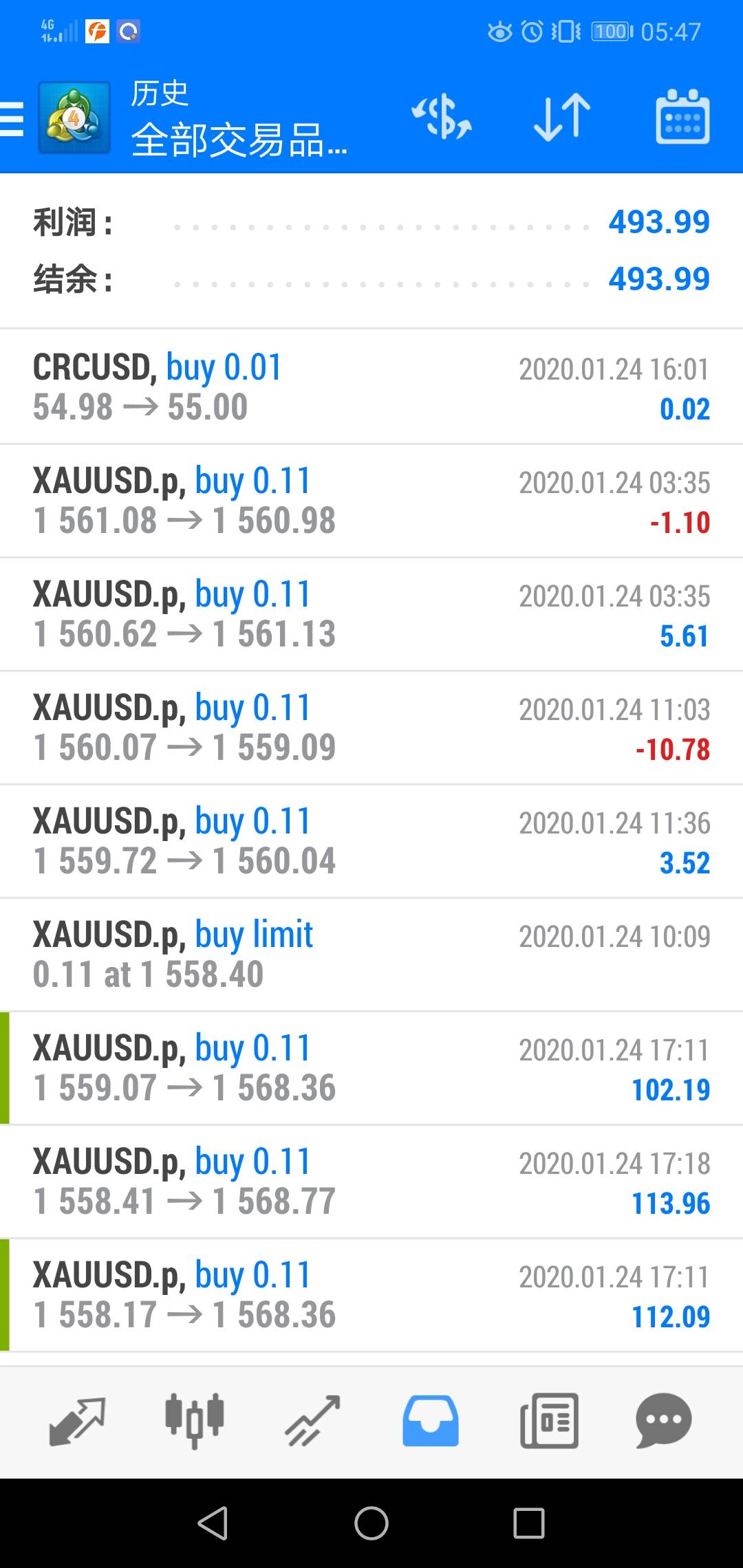Expand the XAUUSD.p trade with -1.10 loss
Viewport: 743px width, 1568px height.
(x=371, y=501)
